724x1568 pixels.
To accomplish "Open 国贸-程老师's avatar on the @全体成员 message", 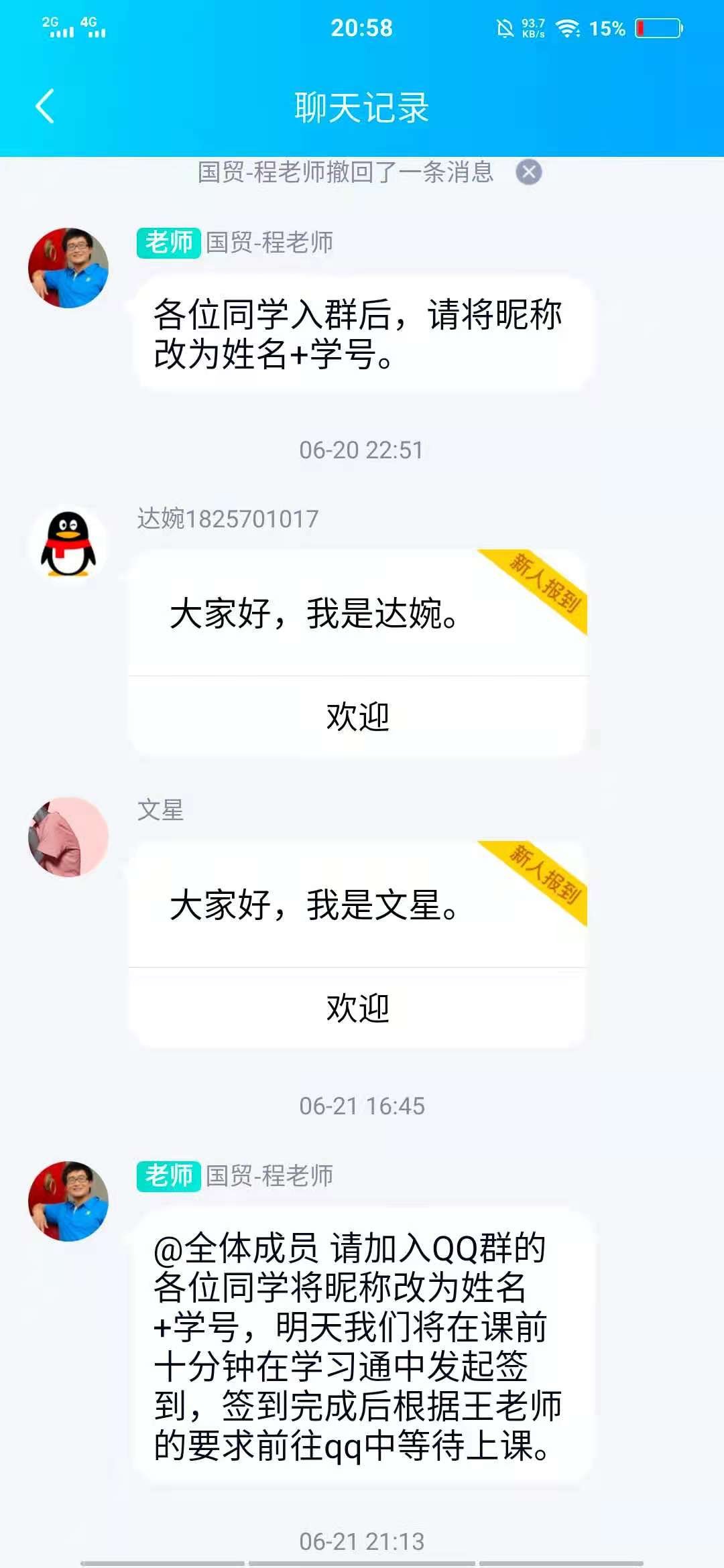I will point(68,1201).
